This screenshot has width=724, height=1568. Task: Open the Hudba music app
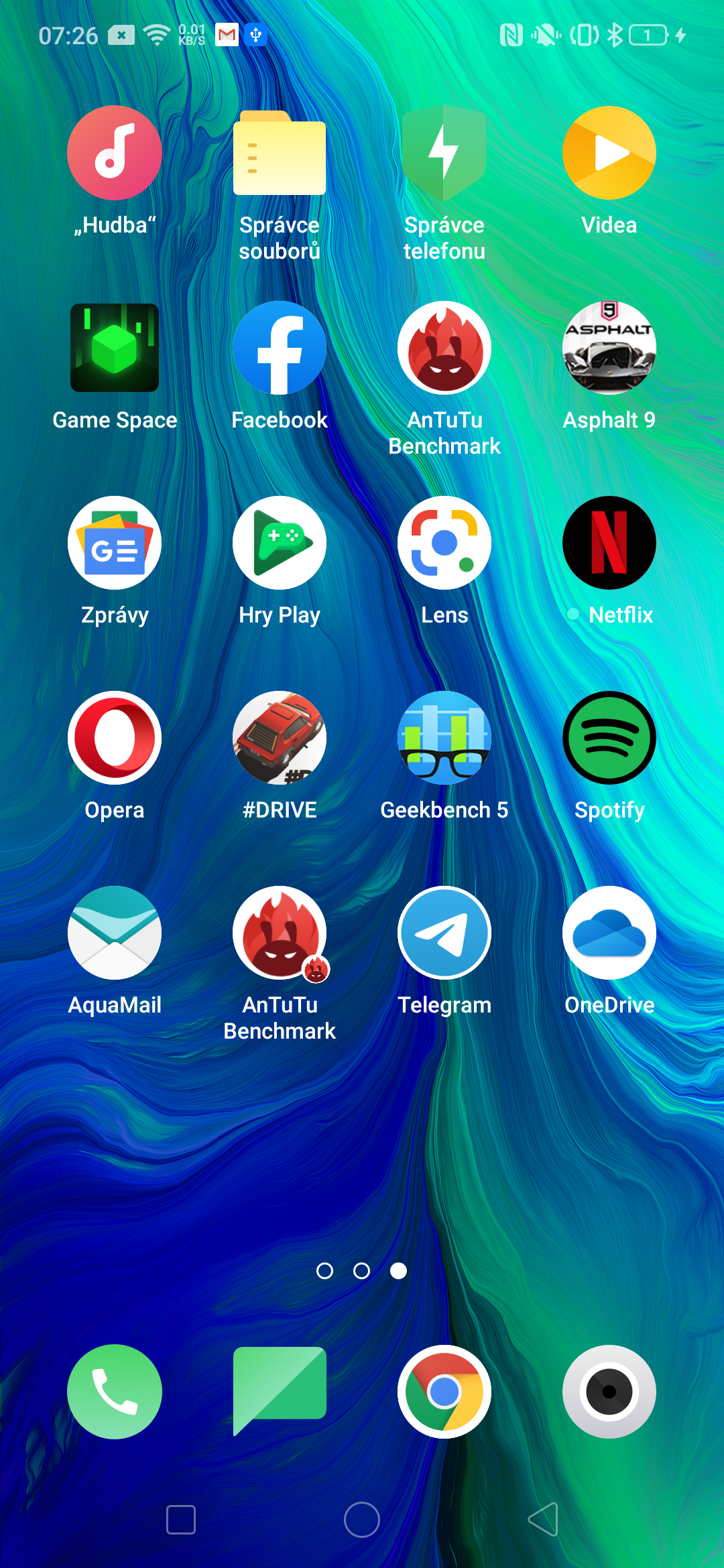115,153
